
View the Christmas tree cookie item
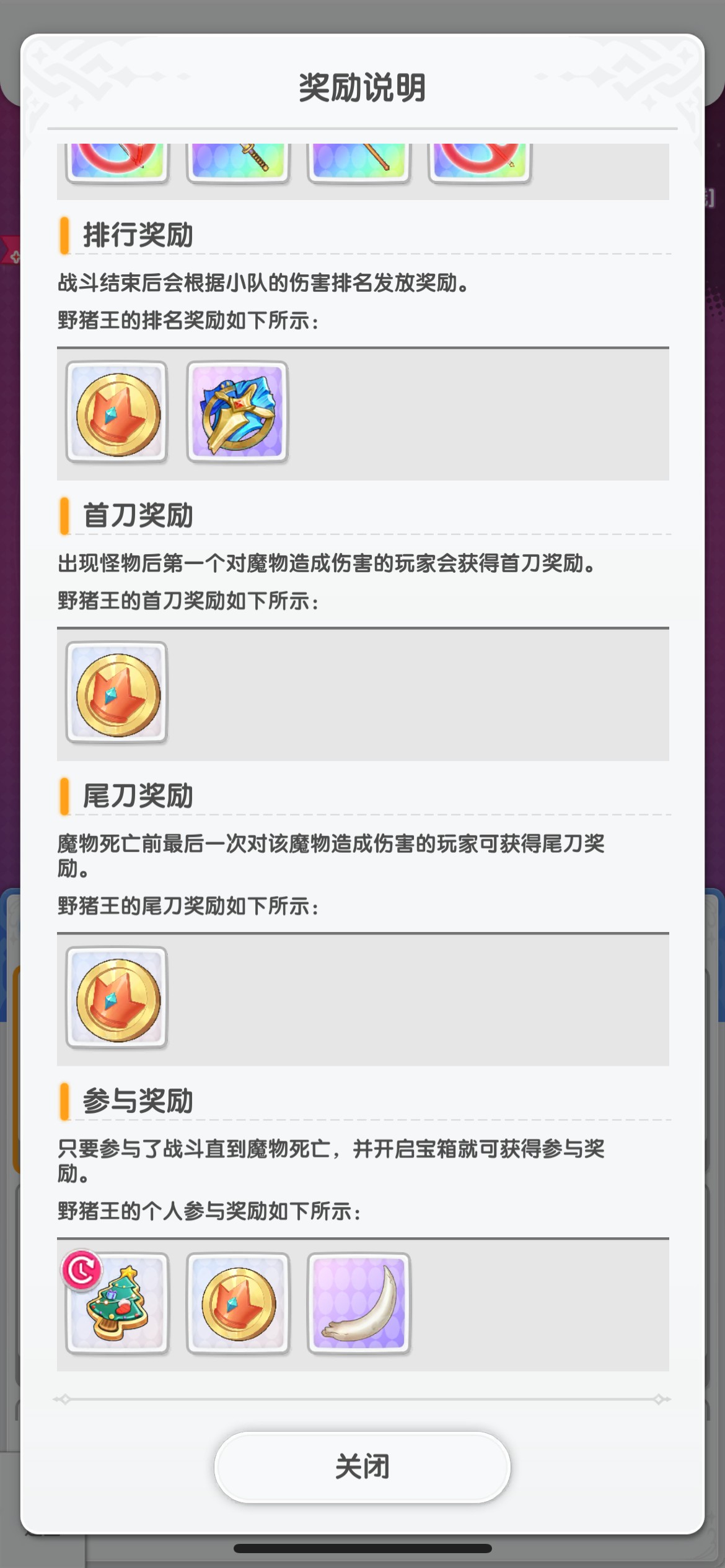point(117,1304)
